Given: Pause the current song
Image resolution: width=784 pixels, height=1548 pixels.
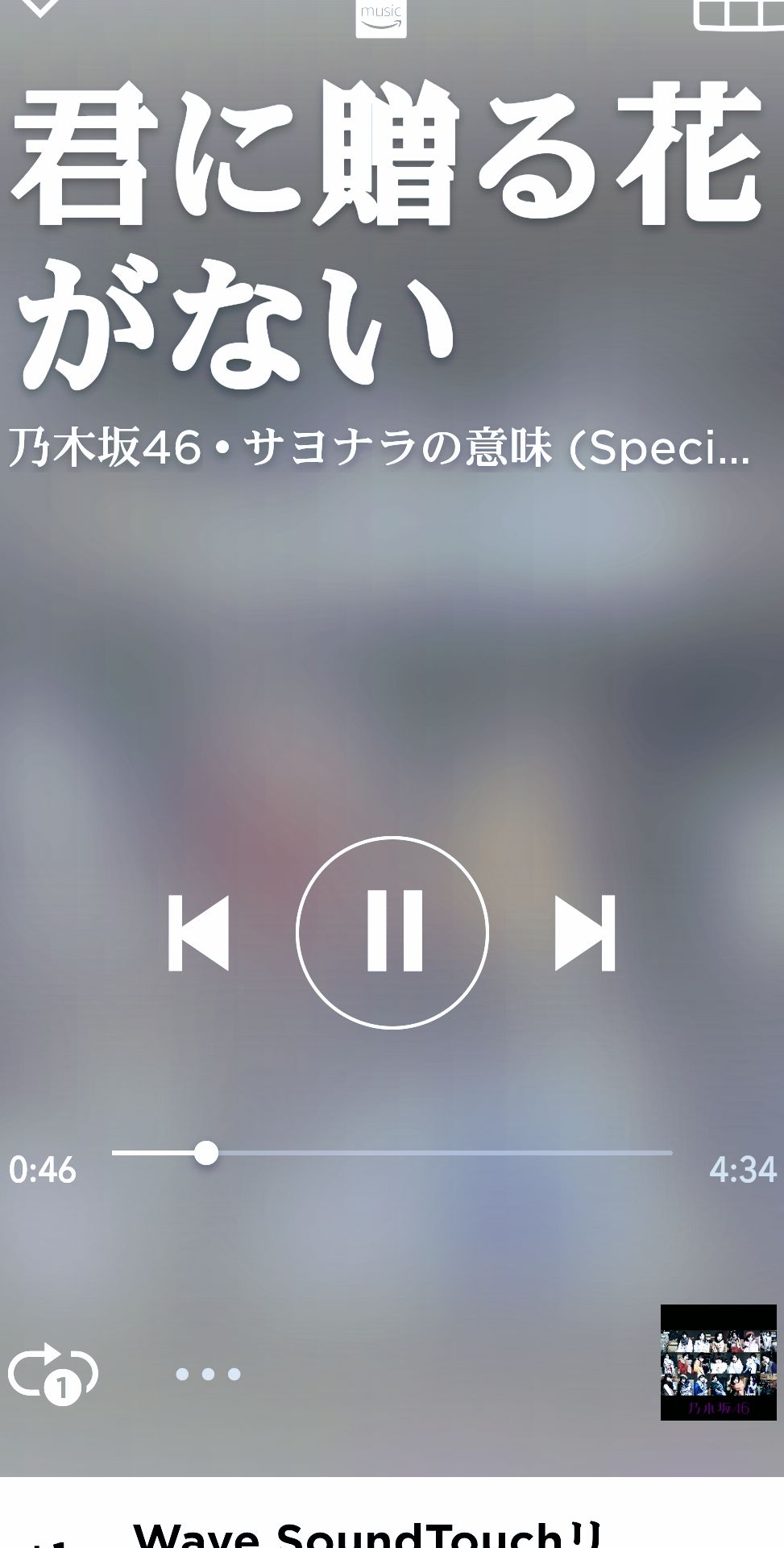Looking at the screenshot, I should (x=392, y=932).
